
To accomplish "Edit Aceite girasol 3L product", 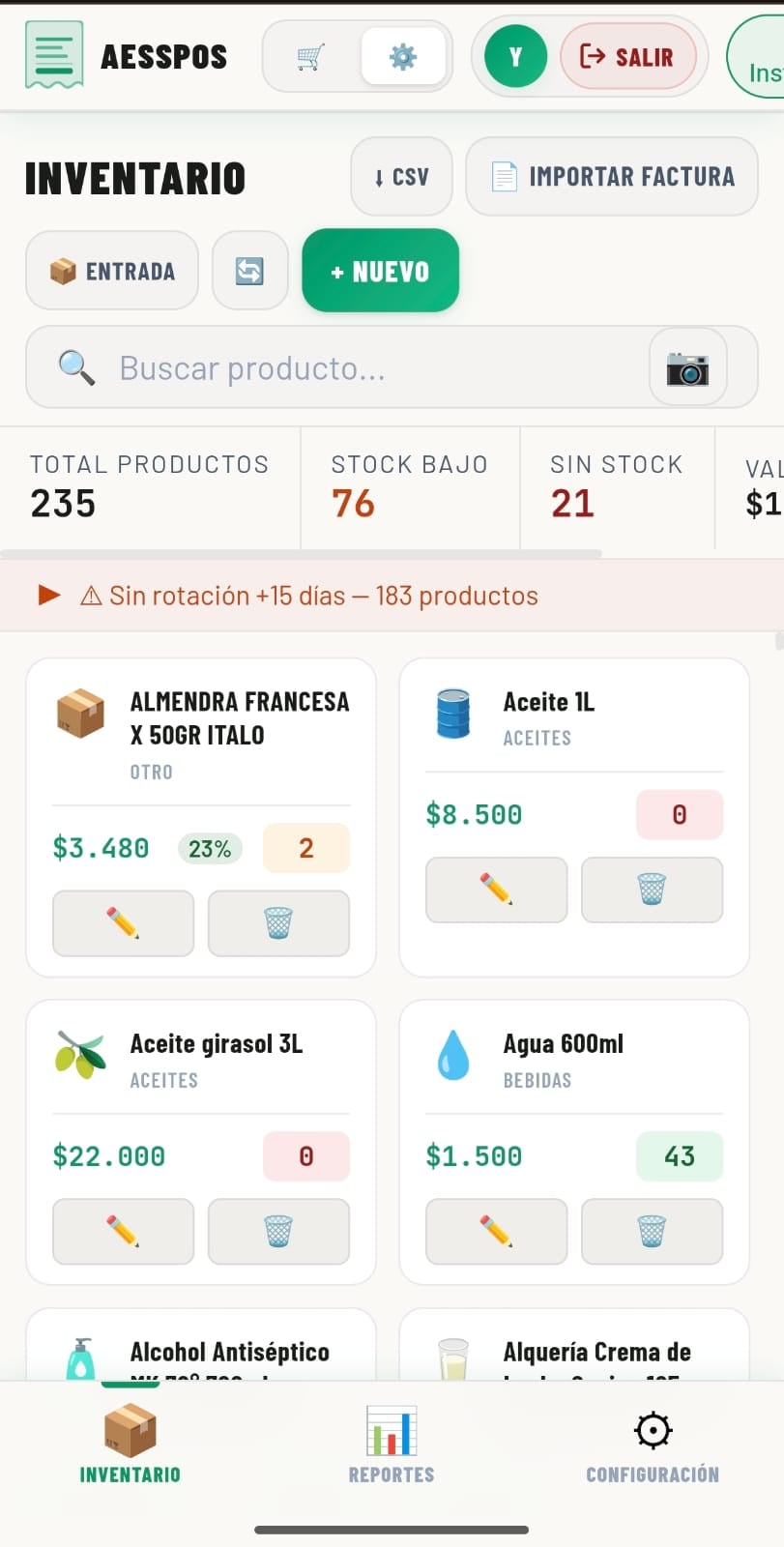I will [123, 1231].
